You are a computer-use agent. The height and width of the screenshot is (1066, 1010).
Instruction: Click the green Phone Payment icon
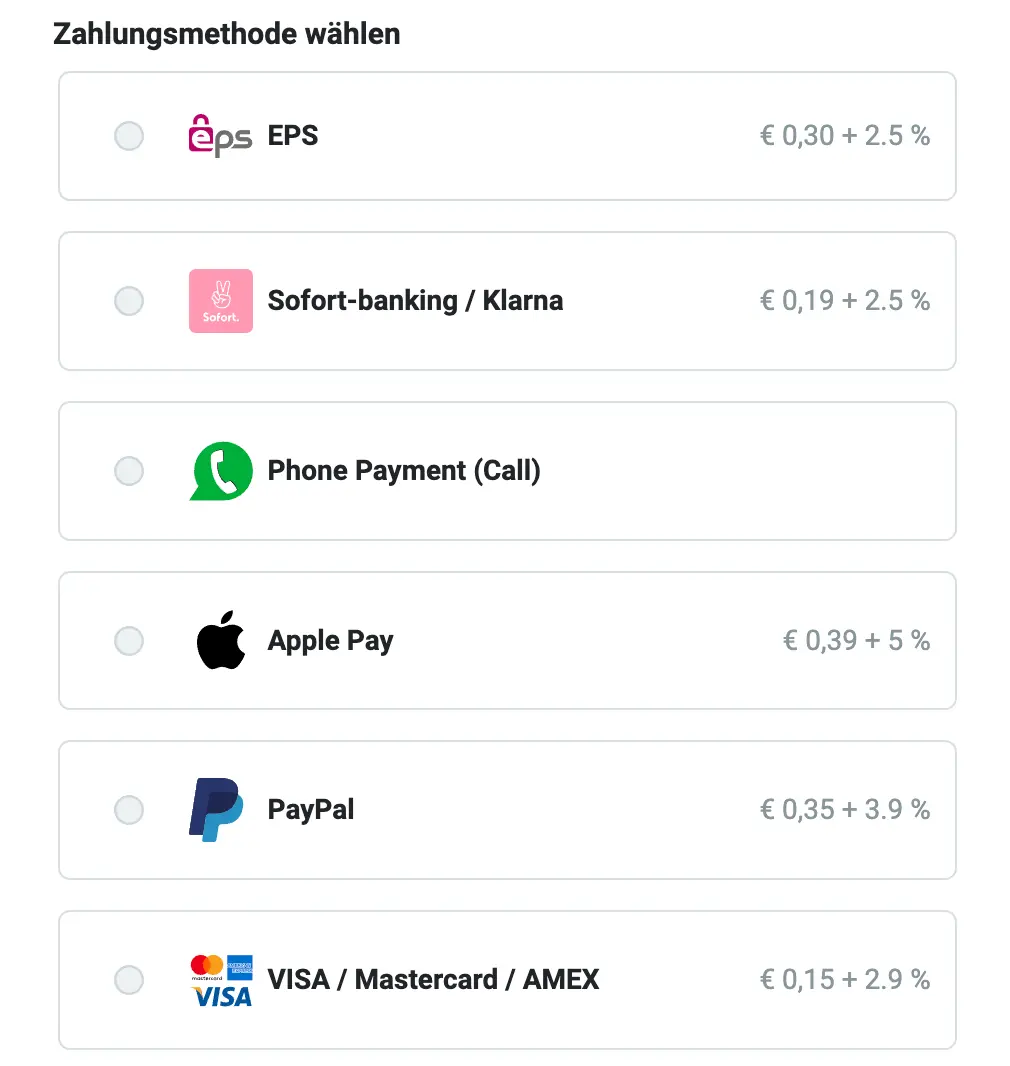coord(220,470)
